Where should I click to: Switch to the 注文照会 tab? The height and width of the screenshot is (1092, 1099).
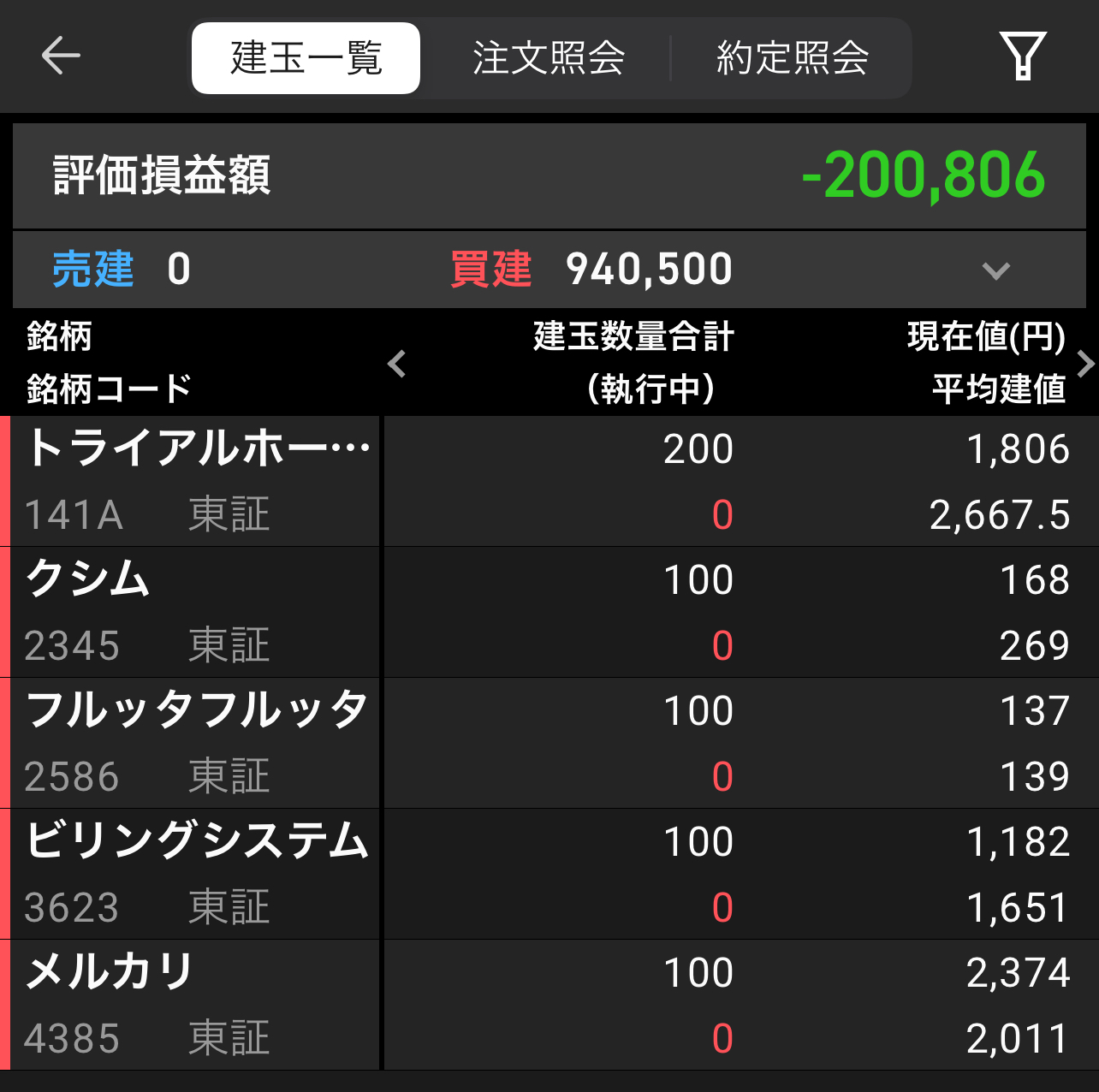coord(549,58)
